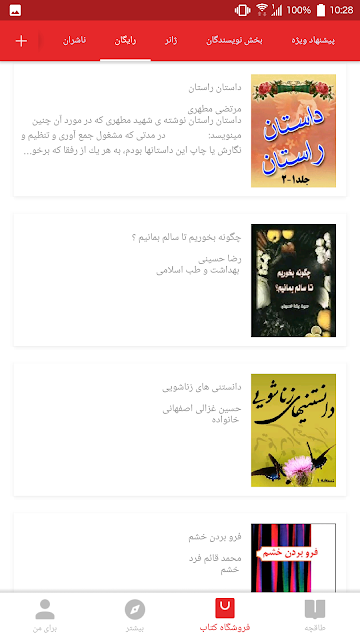Select the فروشگاه کتاب bottom tab

coord(225,616)
